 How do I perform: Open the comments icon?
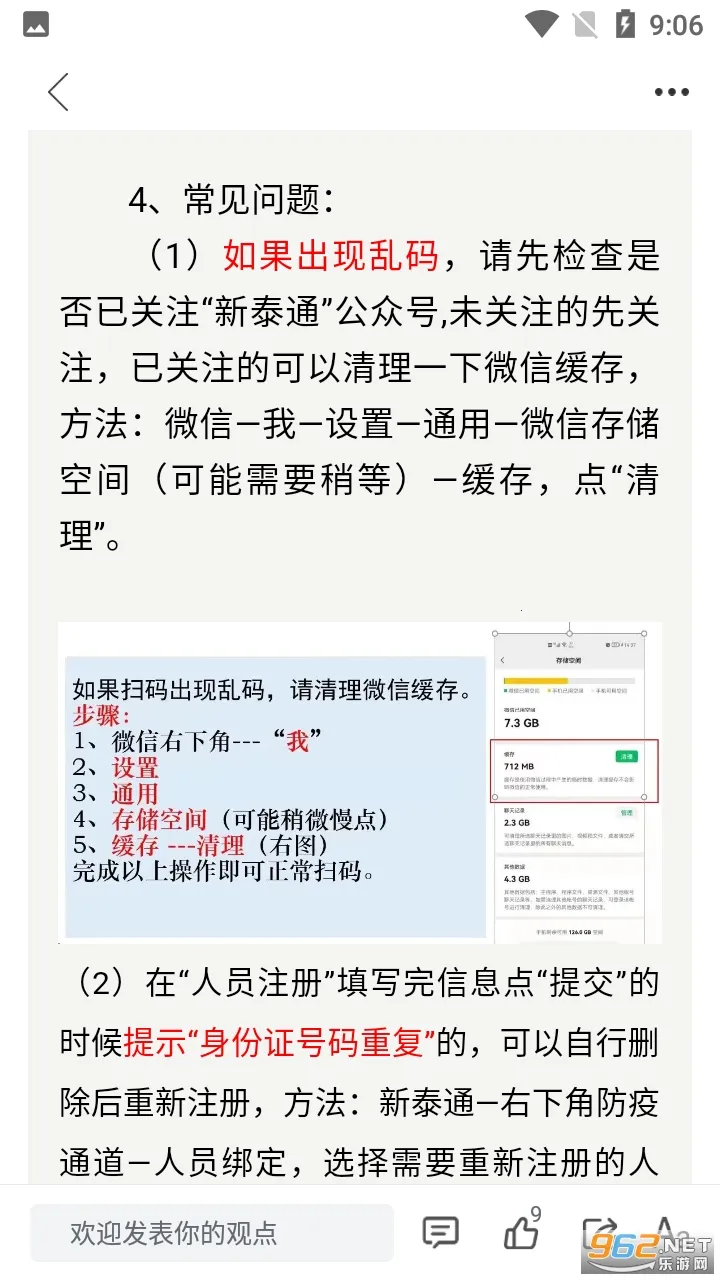point(440,1233)
